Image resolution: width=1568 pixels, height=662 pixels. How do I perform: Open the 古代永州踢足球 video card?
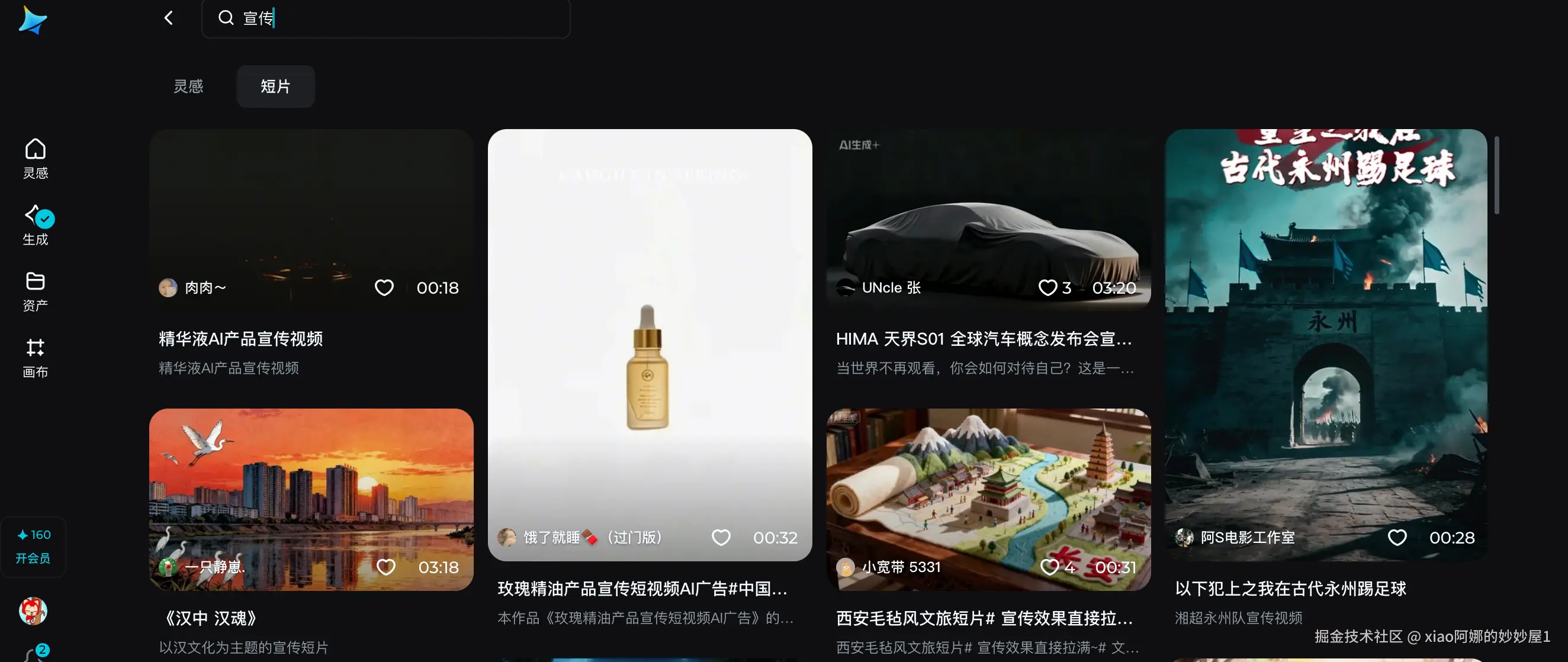[1325, 340]
